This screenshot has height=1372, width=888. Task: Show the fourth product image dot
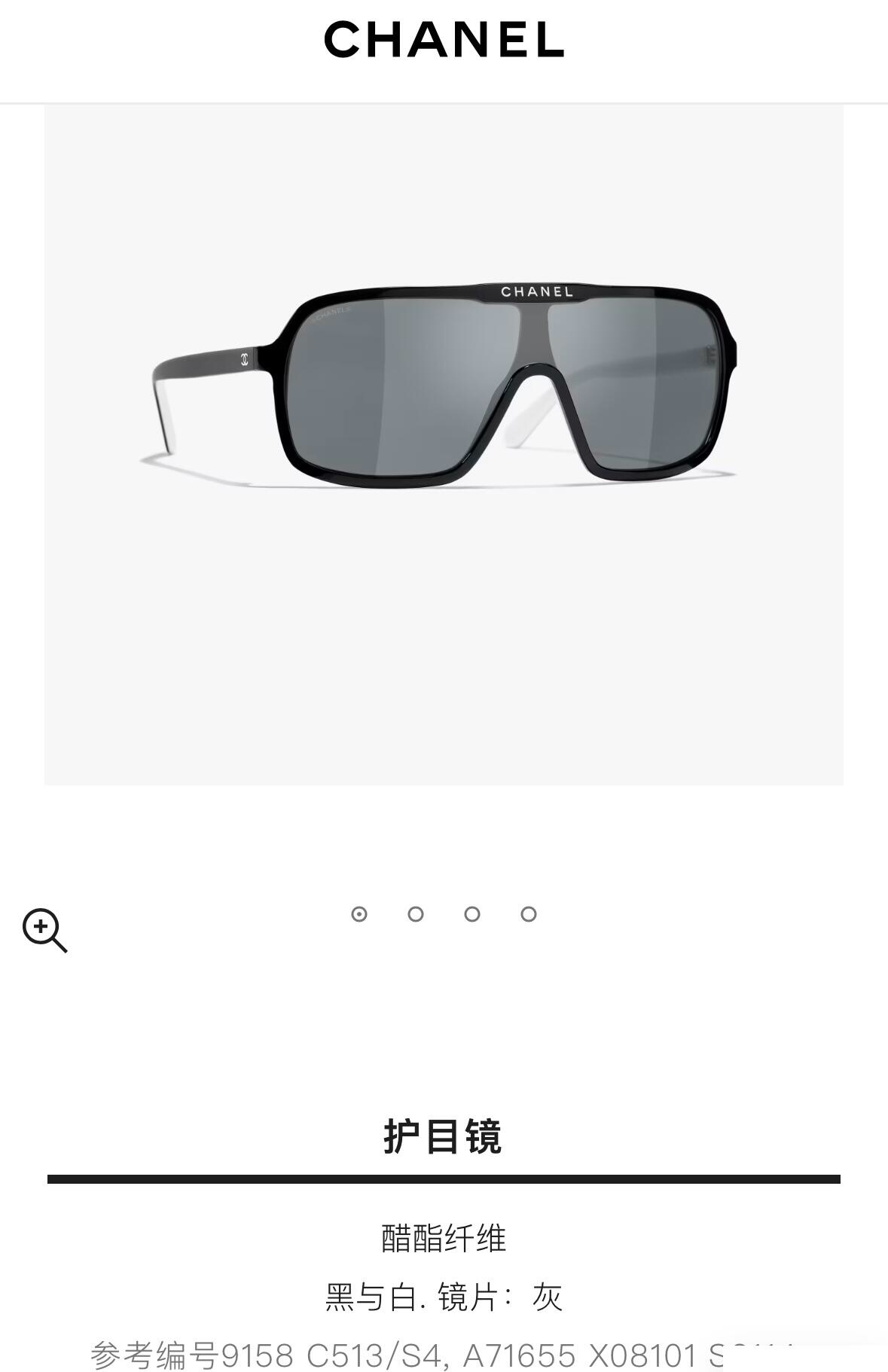[x=529, y=914]
